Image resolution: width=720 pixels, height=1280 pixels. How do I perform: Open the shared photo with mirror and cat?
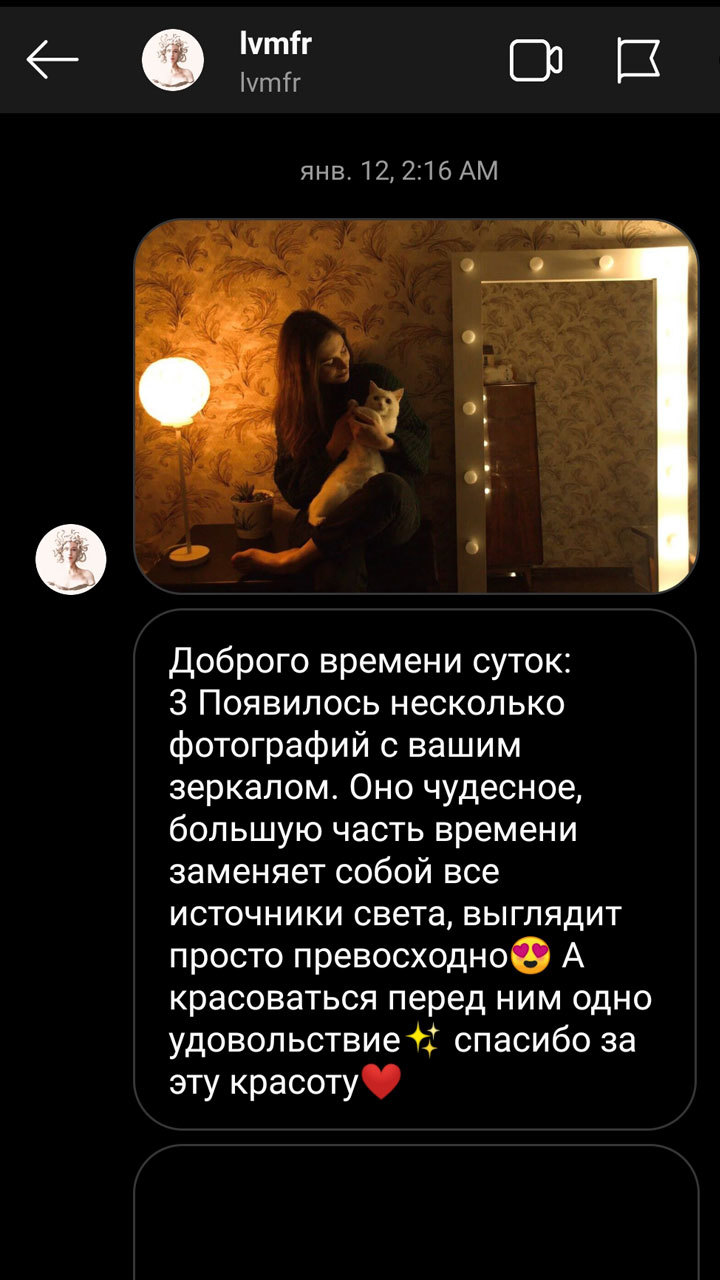416,406
